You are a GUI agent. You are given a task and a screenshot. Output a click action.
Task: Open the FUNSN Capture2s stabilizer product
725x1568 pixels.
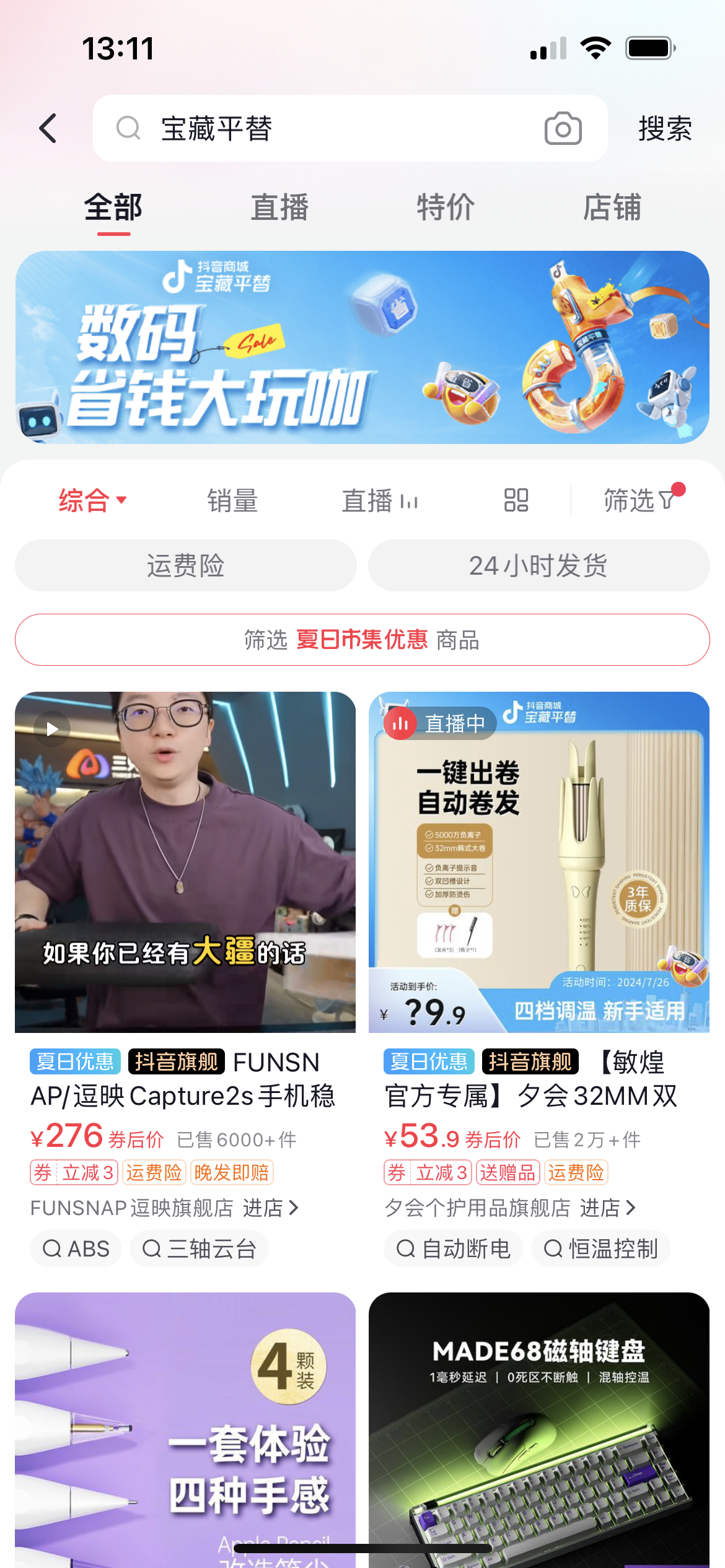(x=185, y=862)
